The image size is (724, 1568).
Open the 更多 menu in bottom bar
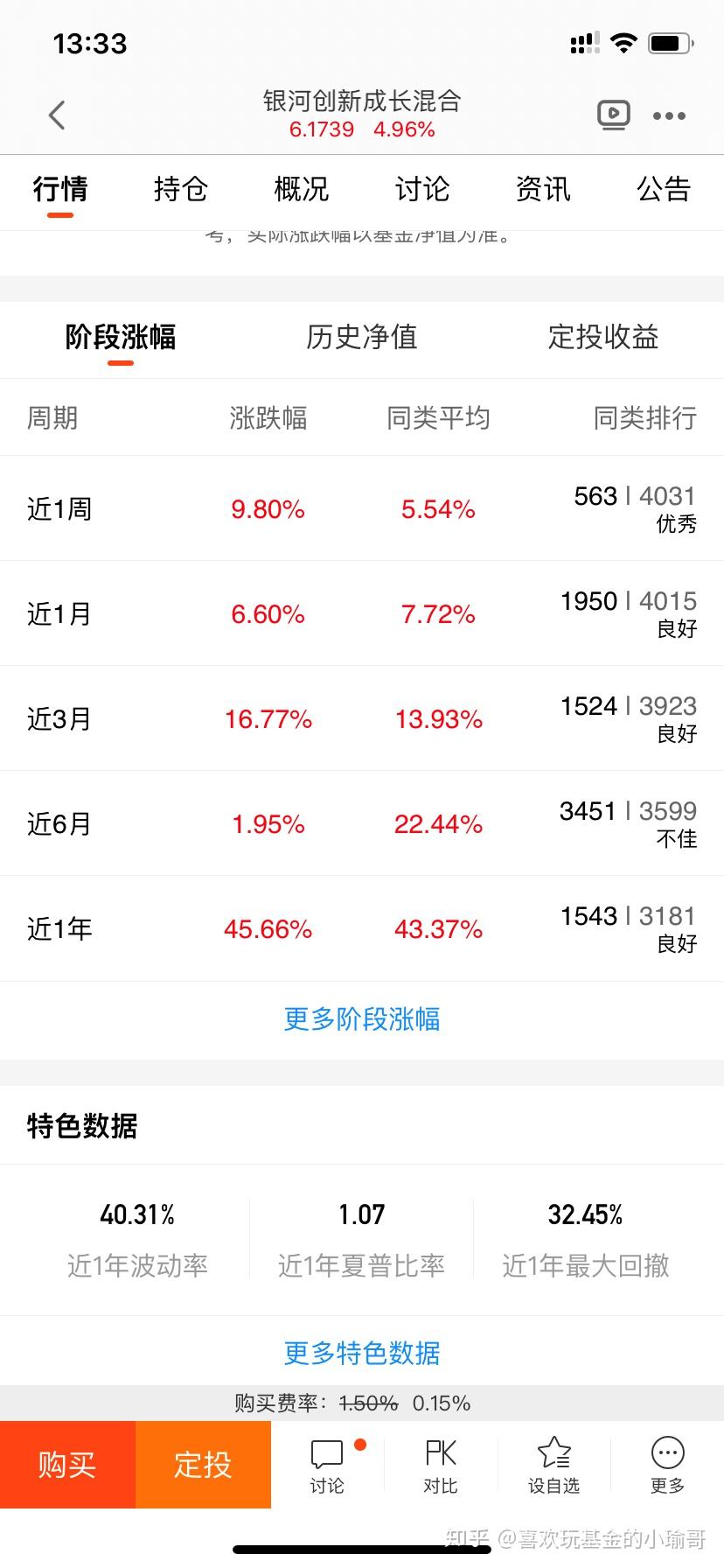667,1465
